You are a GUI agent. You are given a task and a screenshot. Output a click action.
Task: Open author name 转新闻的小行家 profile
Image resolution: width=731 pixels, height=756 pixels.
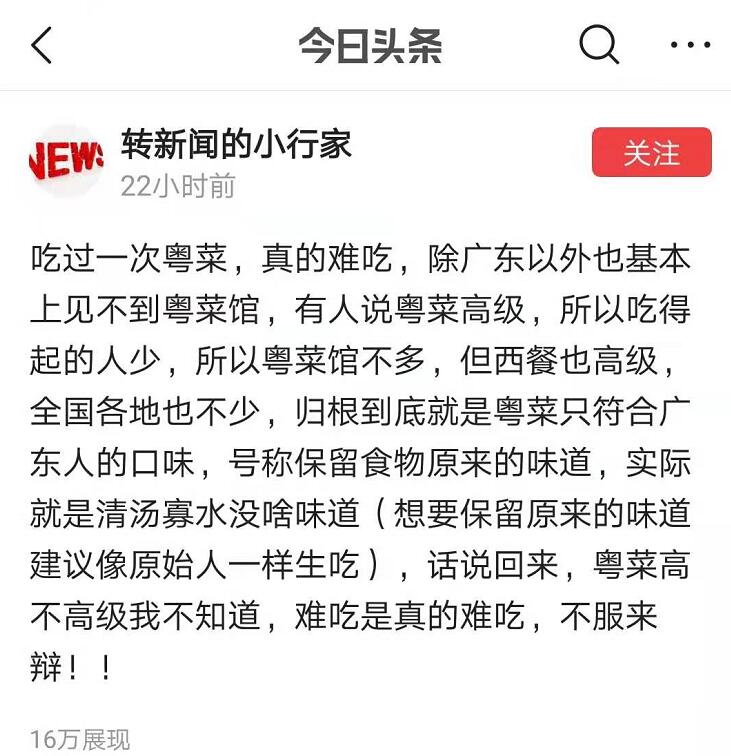[236, 144]
